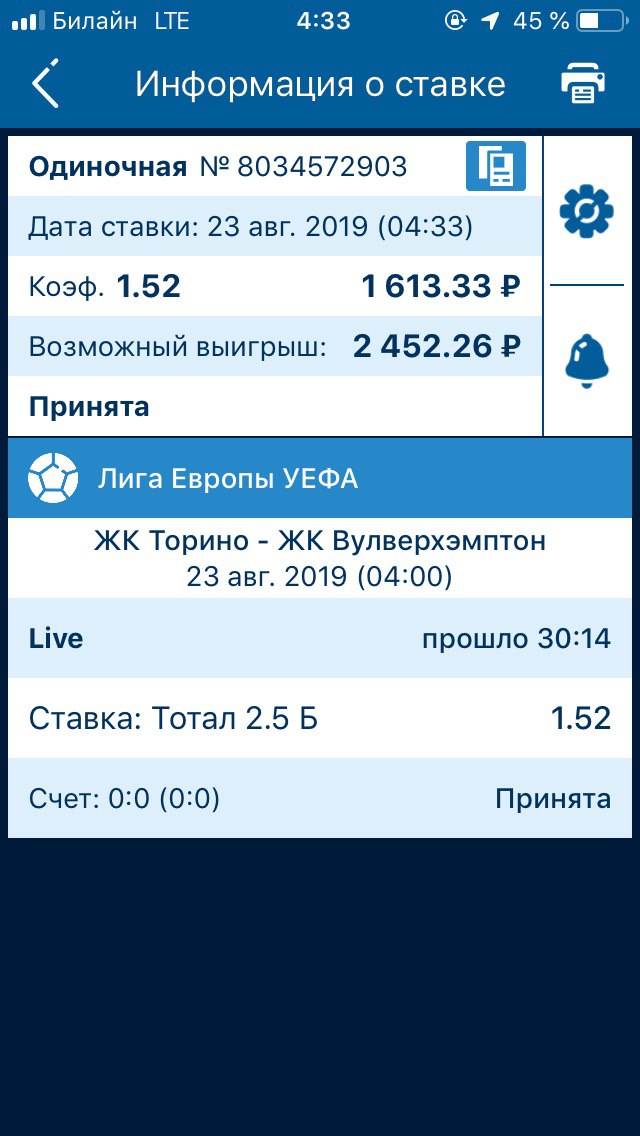The image size is (640, 1136).
Task: Copy the bet slip number icon
Action: 496,167
